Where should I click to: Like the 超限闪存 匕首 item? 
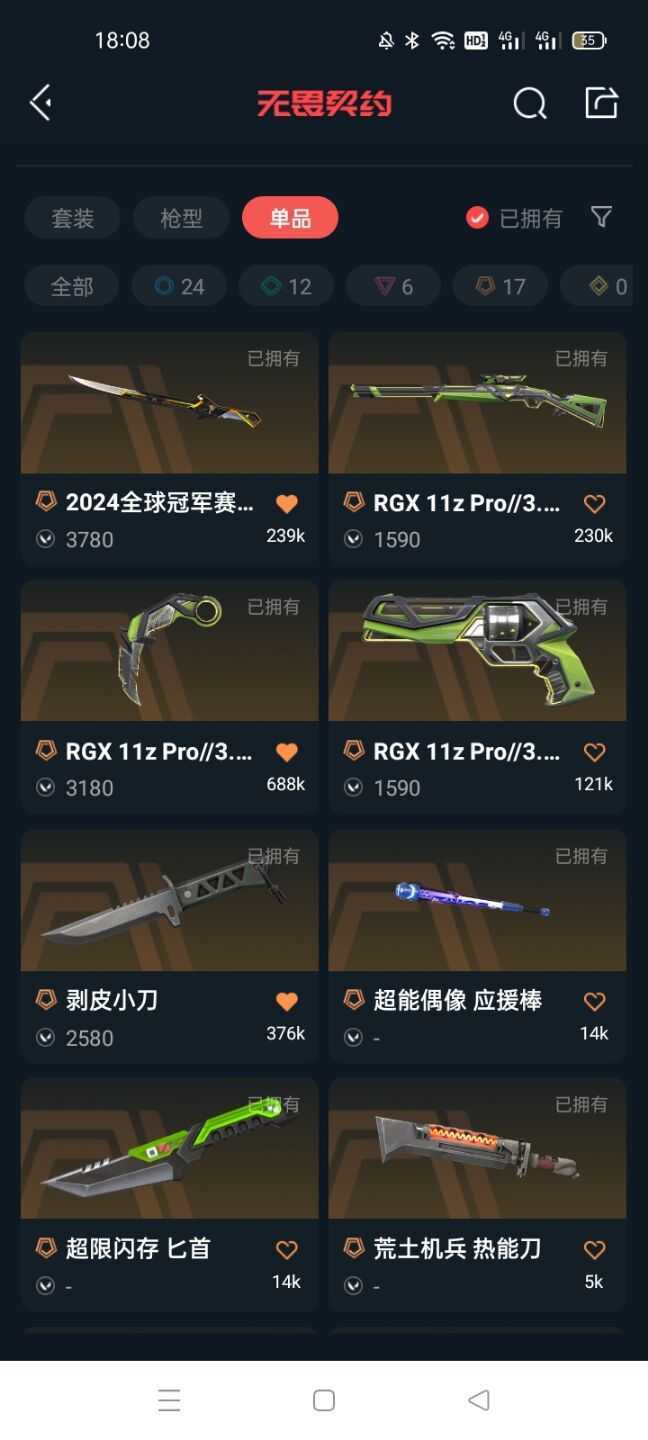[x=287, y=1249]
